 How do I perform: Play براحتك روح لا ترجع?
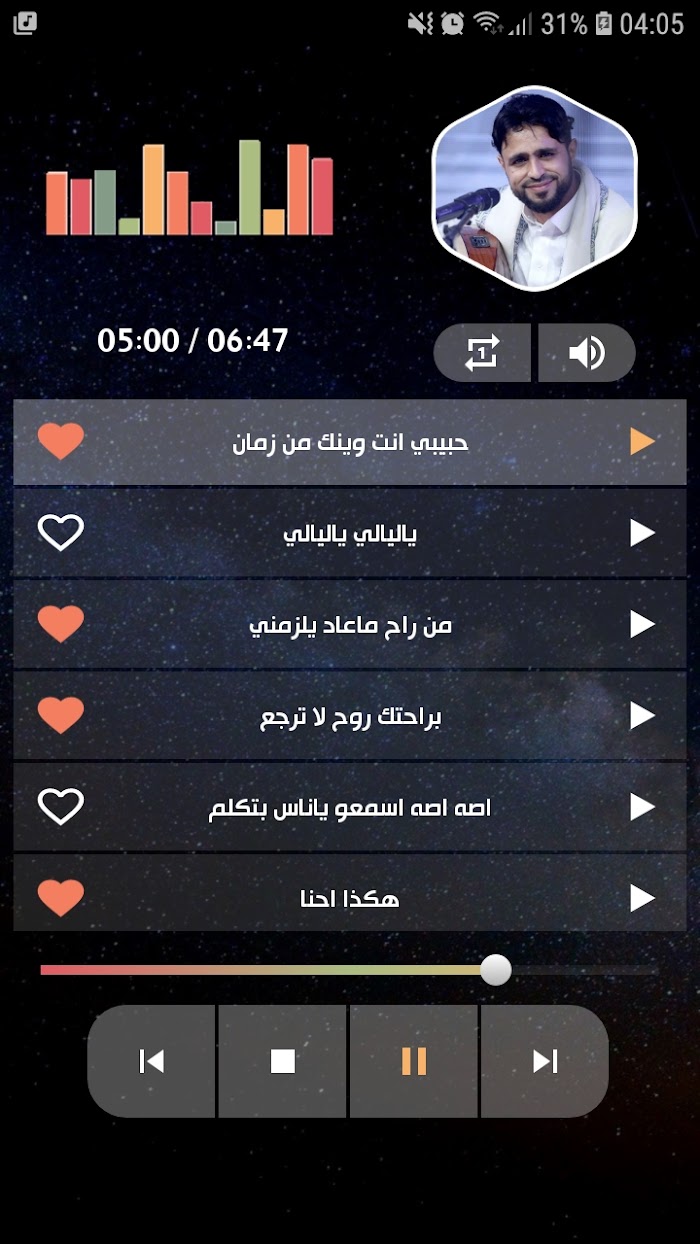point(642,715)
